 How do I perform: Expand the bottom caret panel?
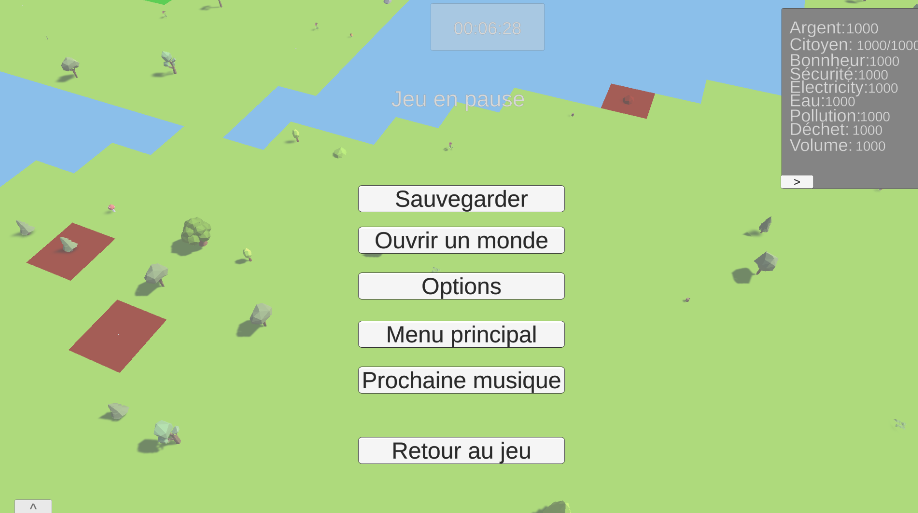click(x=33, y=507)
